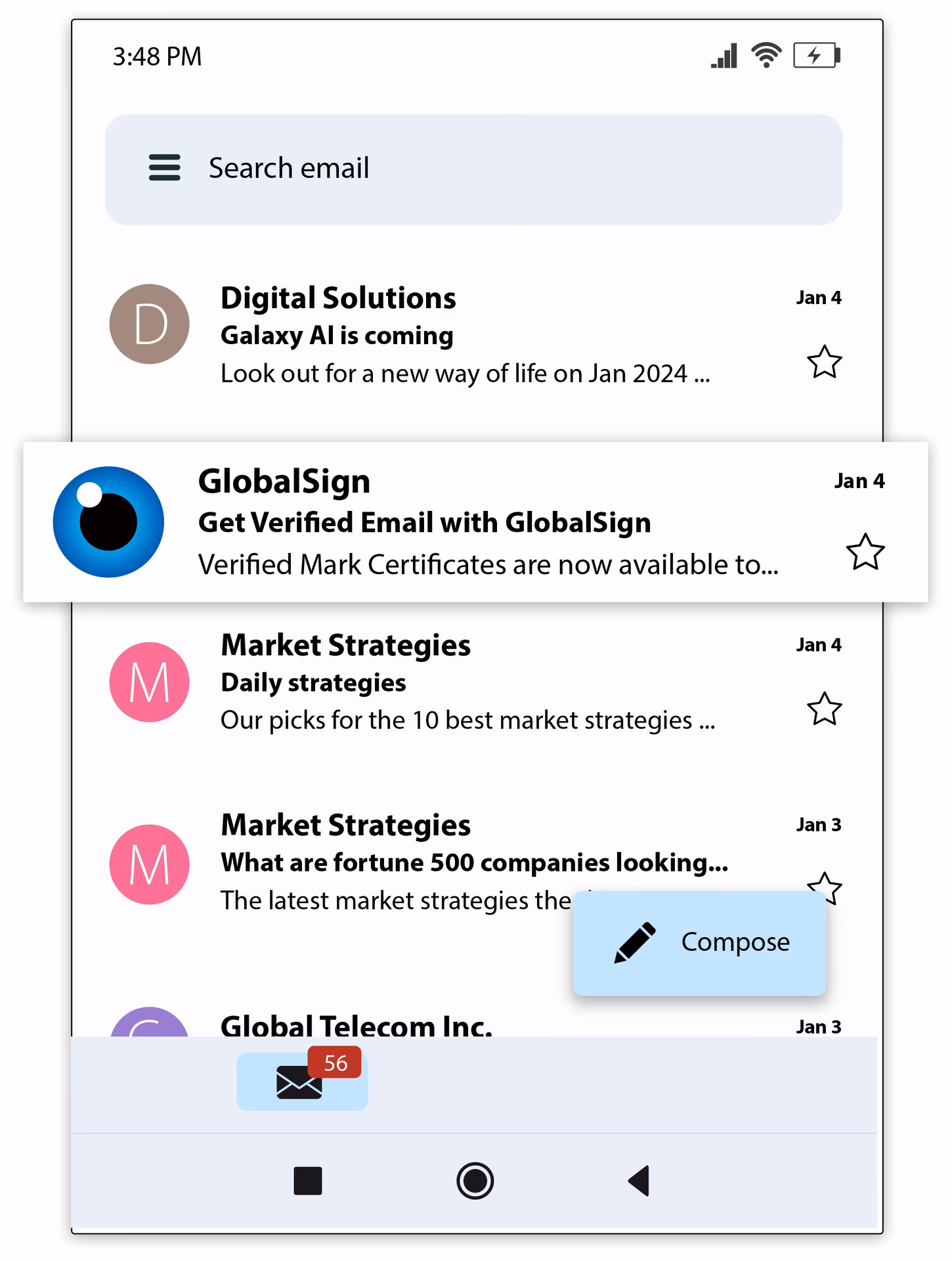The image size is (952, 1261).
Task: Star the Daily strategies email
Action: click(x=825, y=708)
